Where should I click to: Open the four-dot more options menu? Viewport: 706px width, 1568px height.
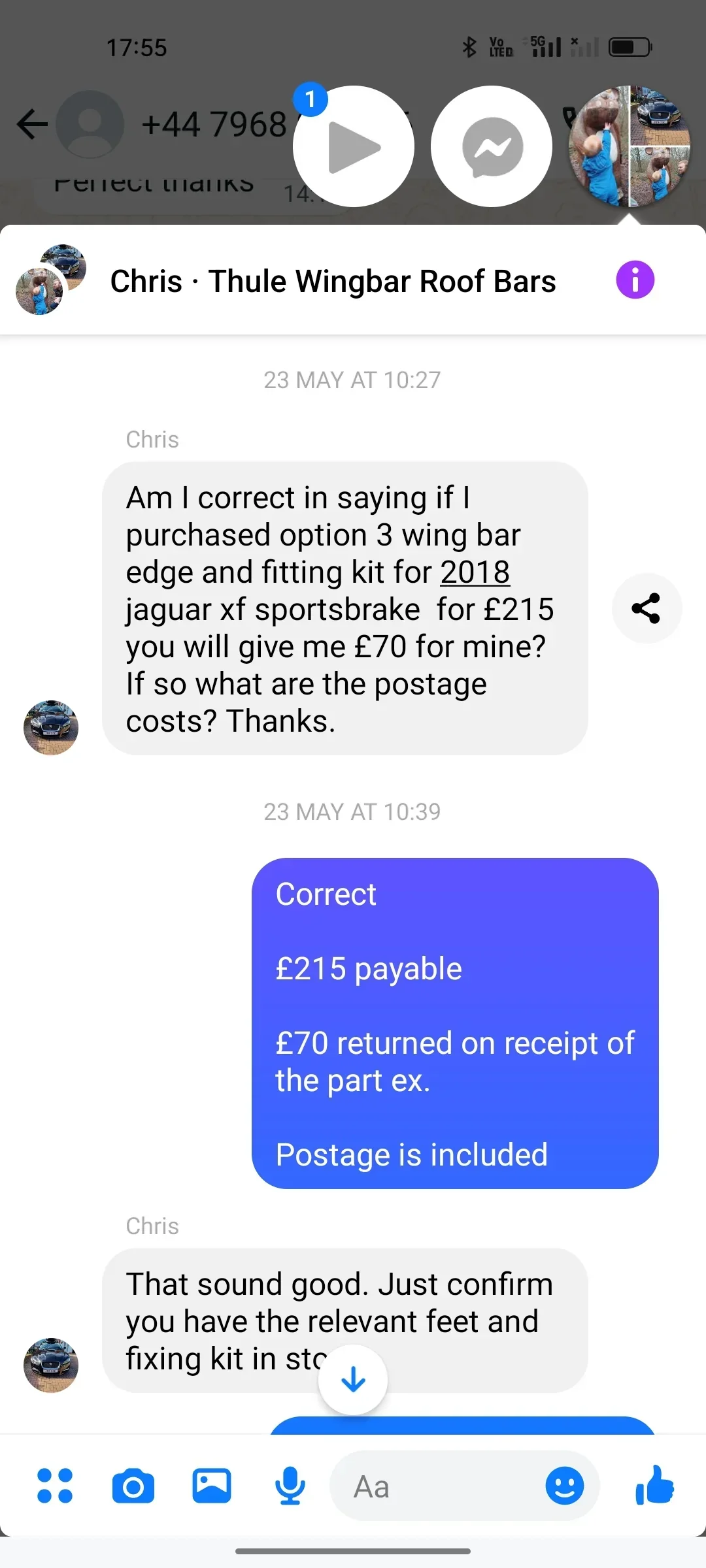[55, 1486]
